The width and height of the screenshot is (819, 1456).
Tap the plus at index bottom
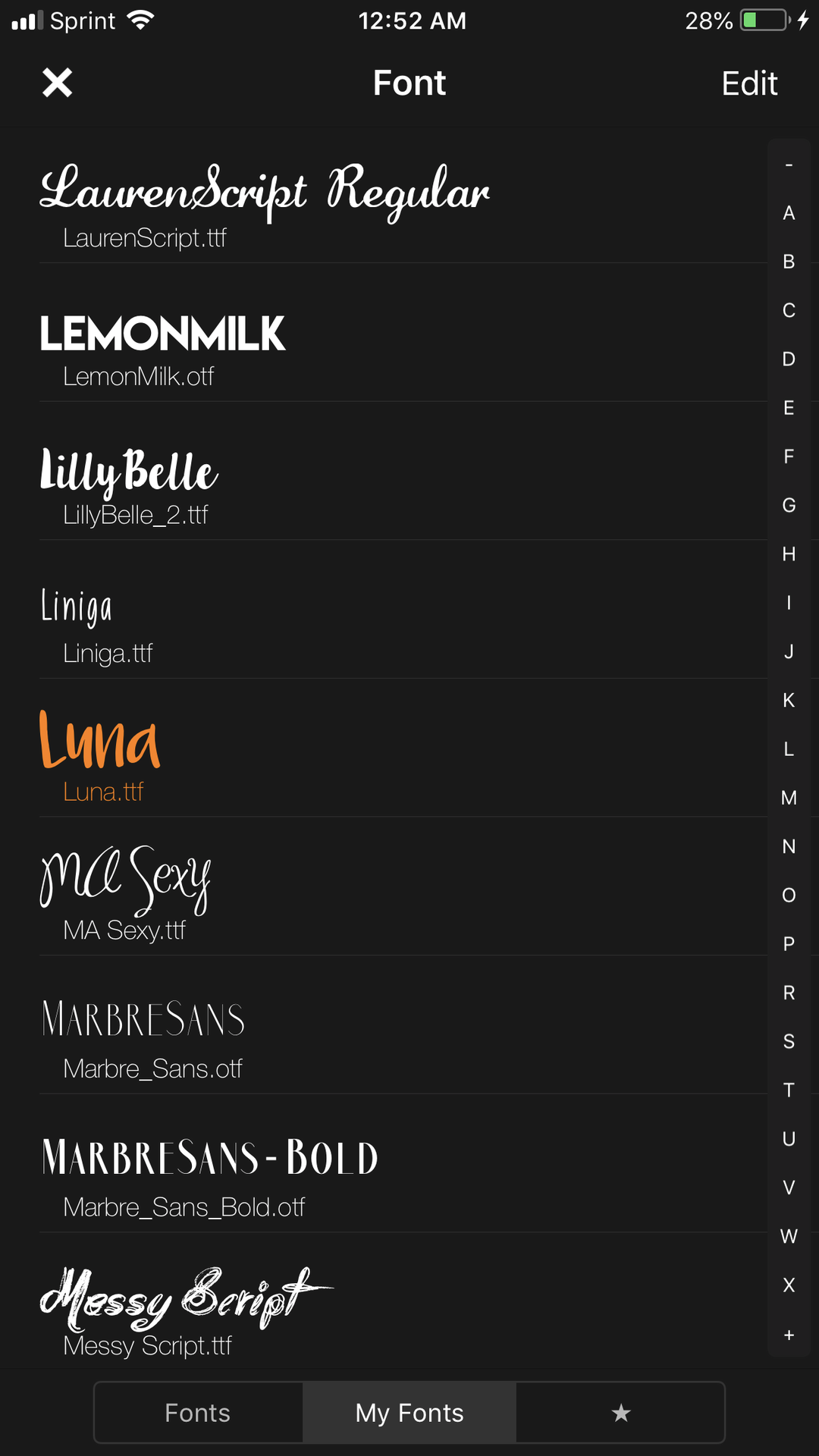[x=789, y=1335]
